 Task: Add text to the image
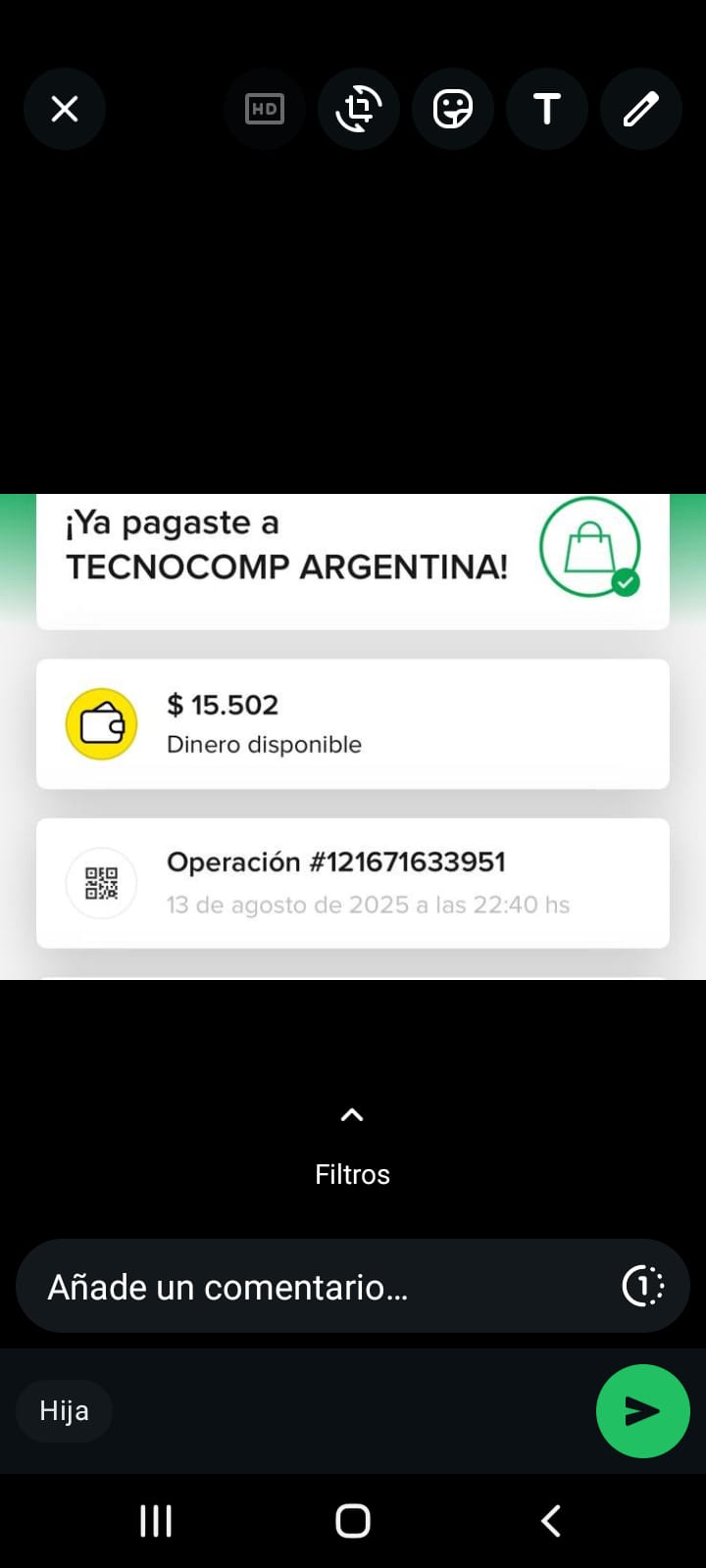547,109
